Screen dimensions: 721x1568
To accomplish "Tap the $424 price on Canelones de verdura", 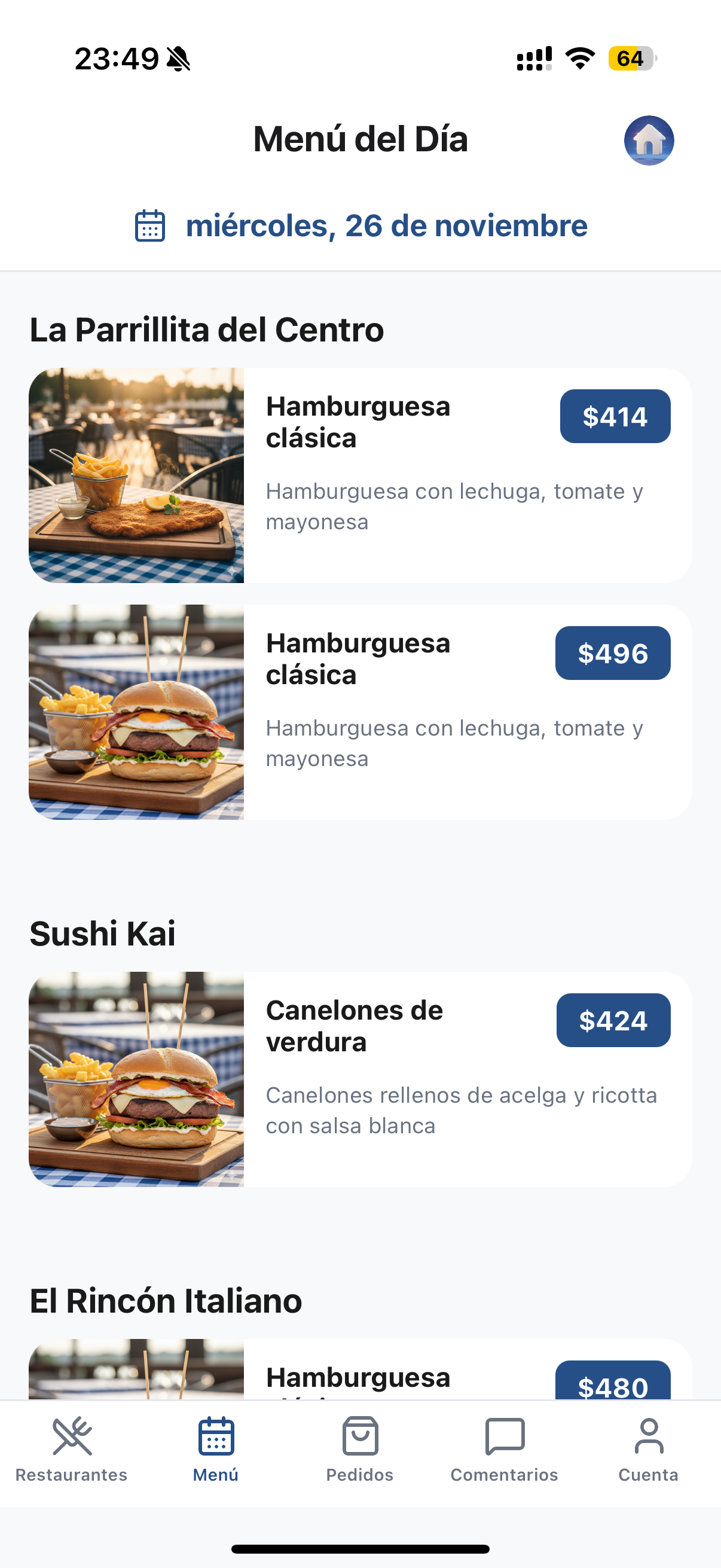I will coord(613,1021).
